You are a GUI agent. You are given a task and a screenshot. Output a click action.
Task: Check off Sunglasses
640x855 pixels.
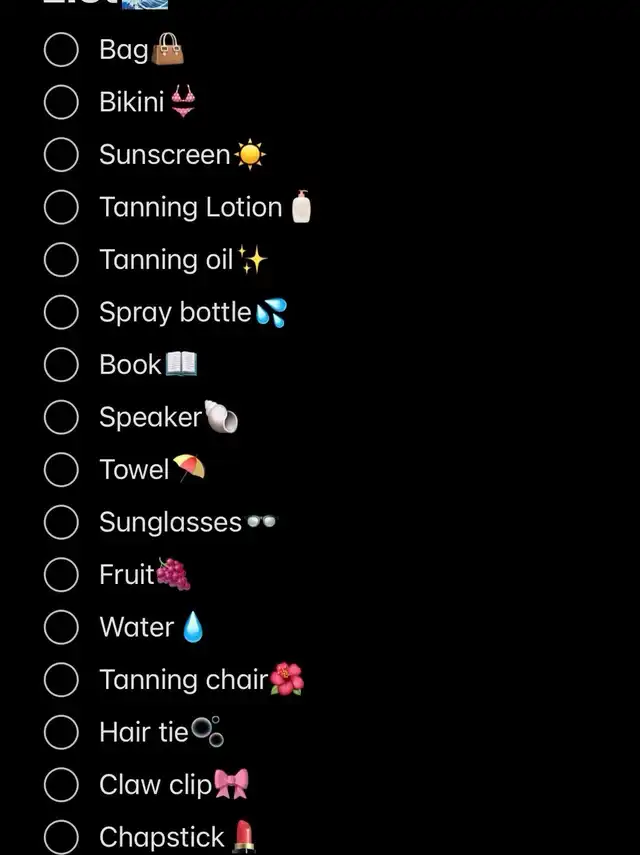click(61, 522)
